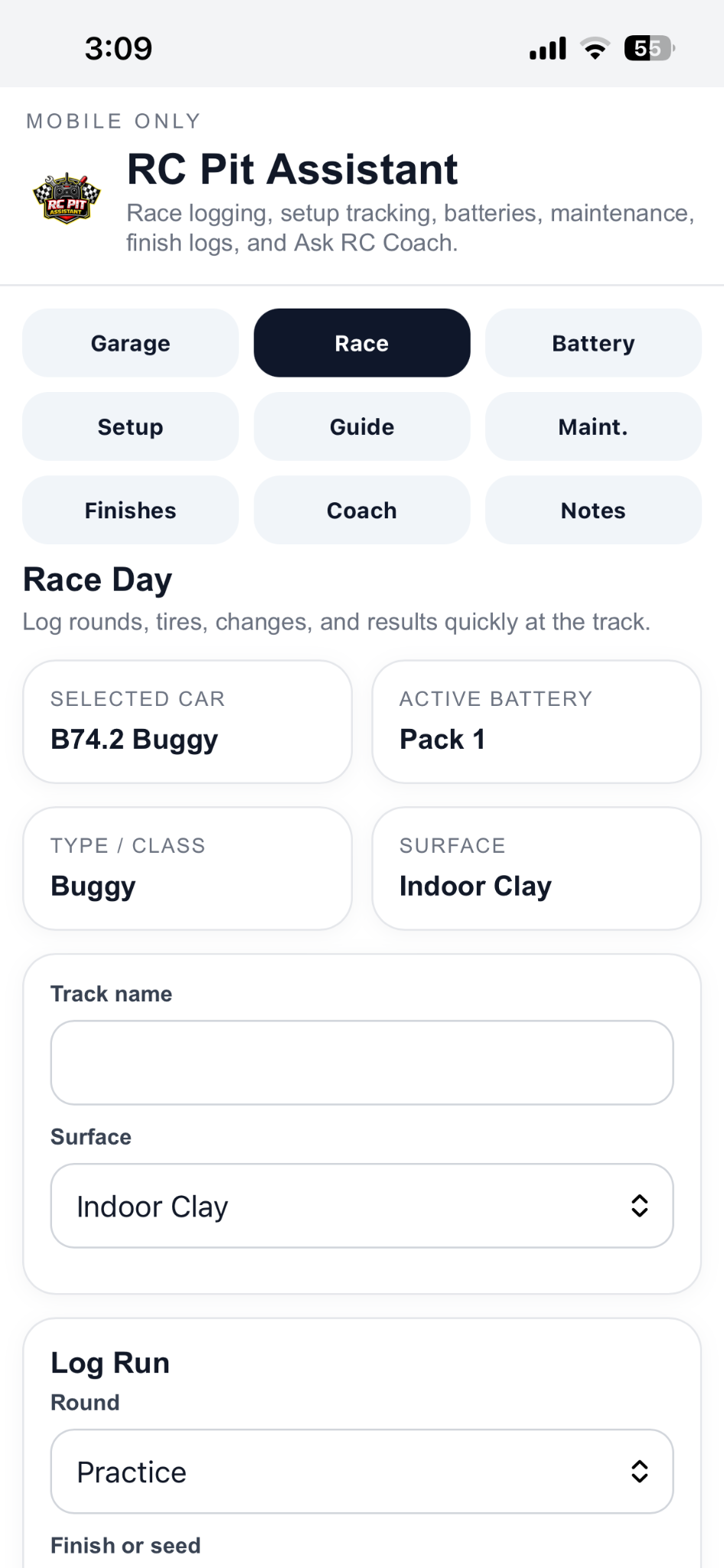Select the B74.2 Buggy car card
Image resolution: width=724 pixels, height=1568 pixels.
(x=187, y=720)
